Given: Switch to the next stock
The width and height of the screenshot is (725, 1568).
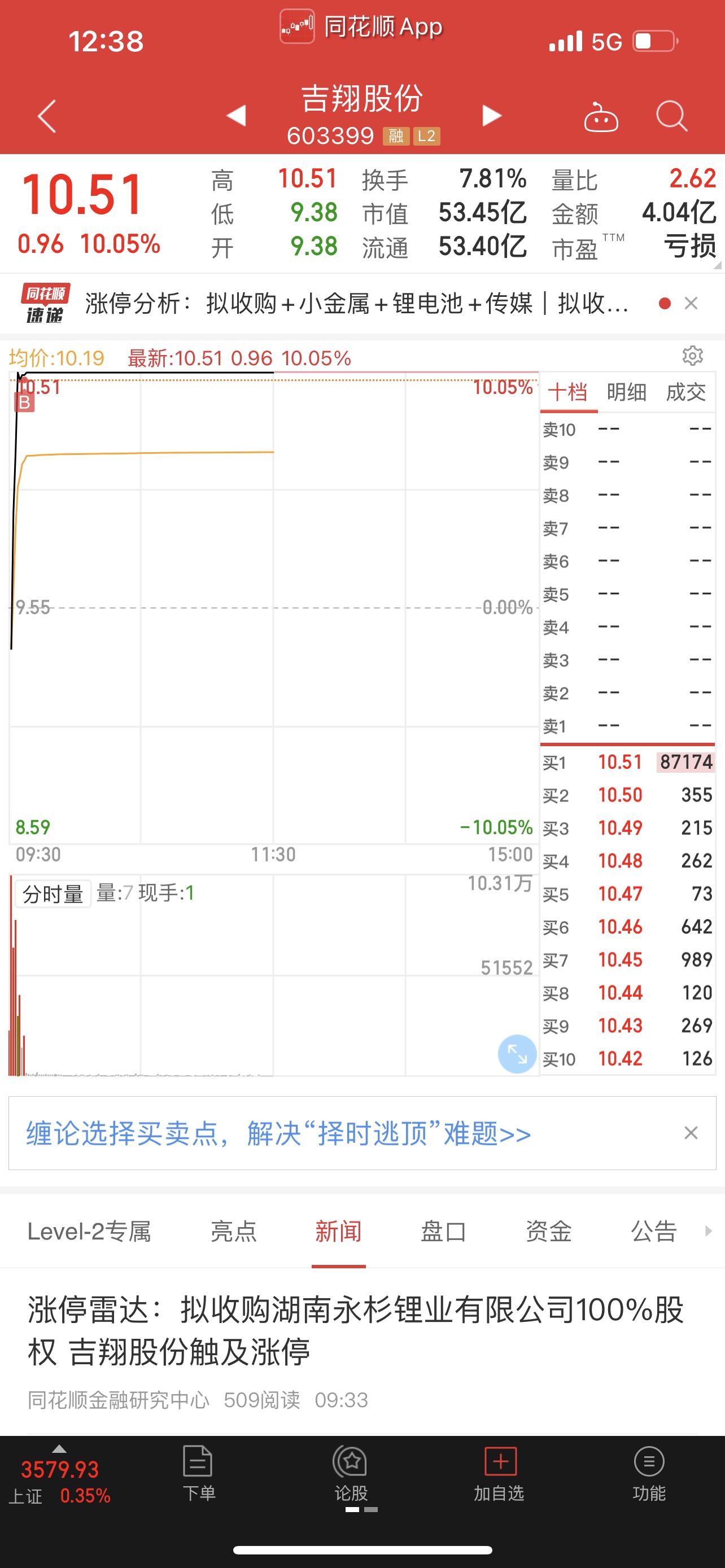Looking at the screenshot, I should (491, 115).
